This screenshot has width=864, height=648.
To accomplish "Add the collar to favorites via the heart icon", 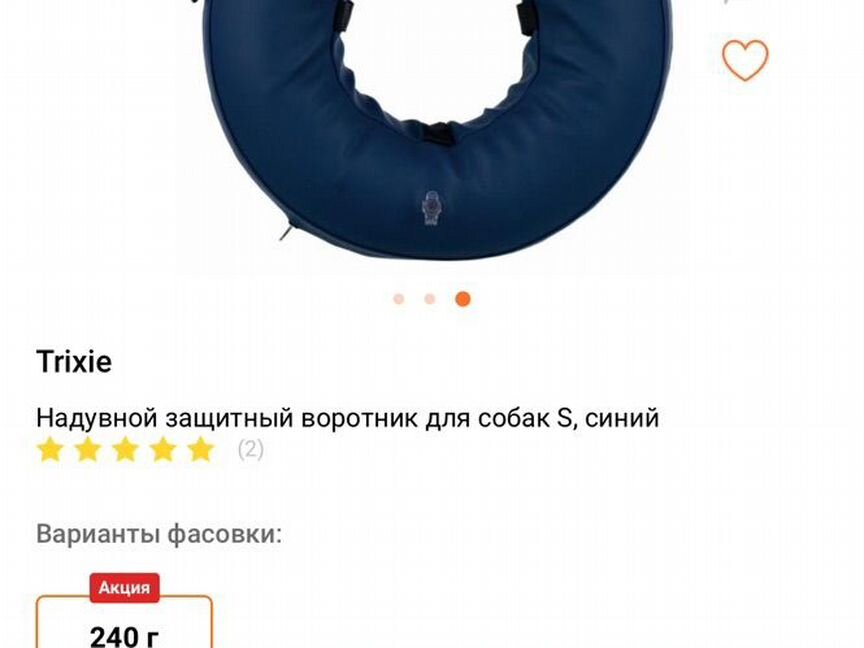I will [745, 61].
